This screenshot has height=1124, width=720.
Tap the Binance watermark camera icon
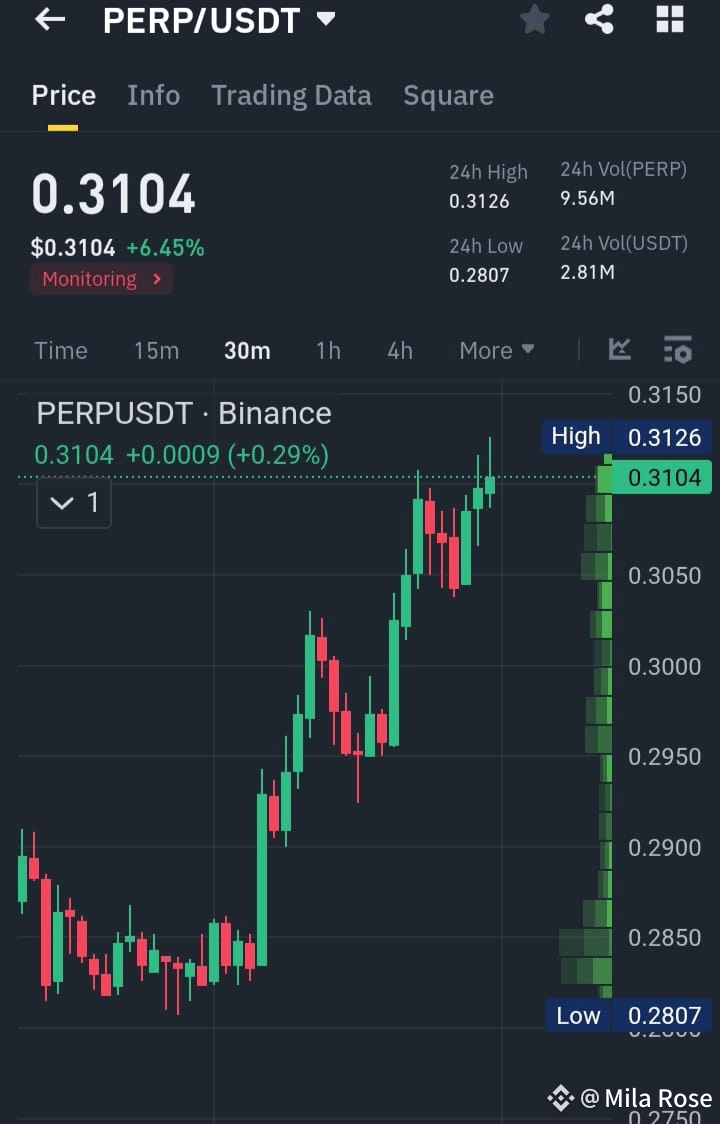pyautogui.click(x=563, y=1098)
